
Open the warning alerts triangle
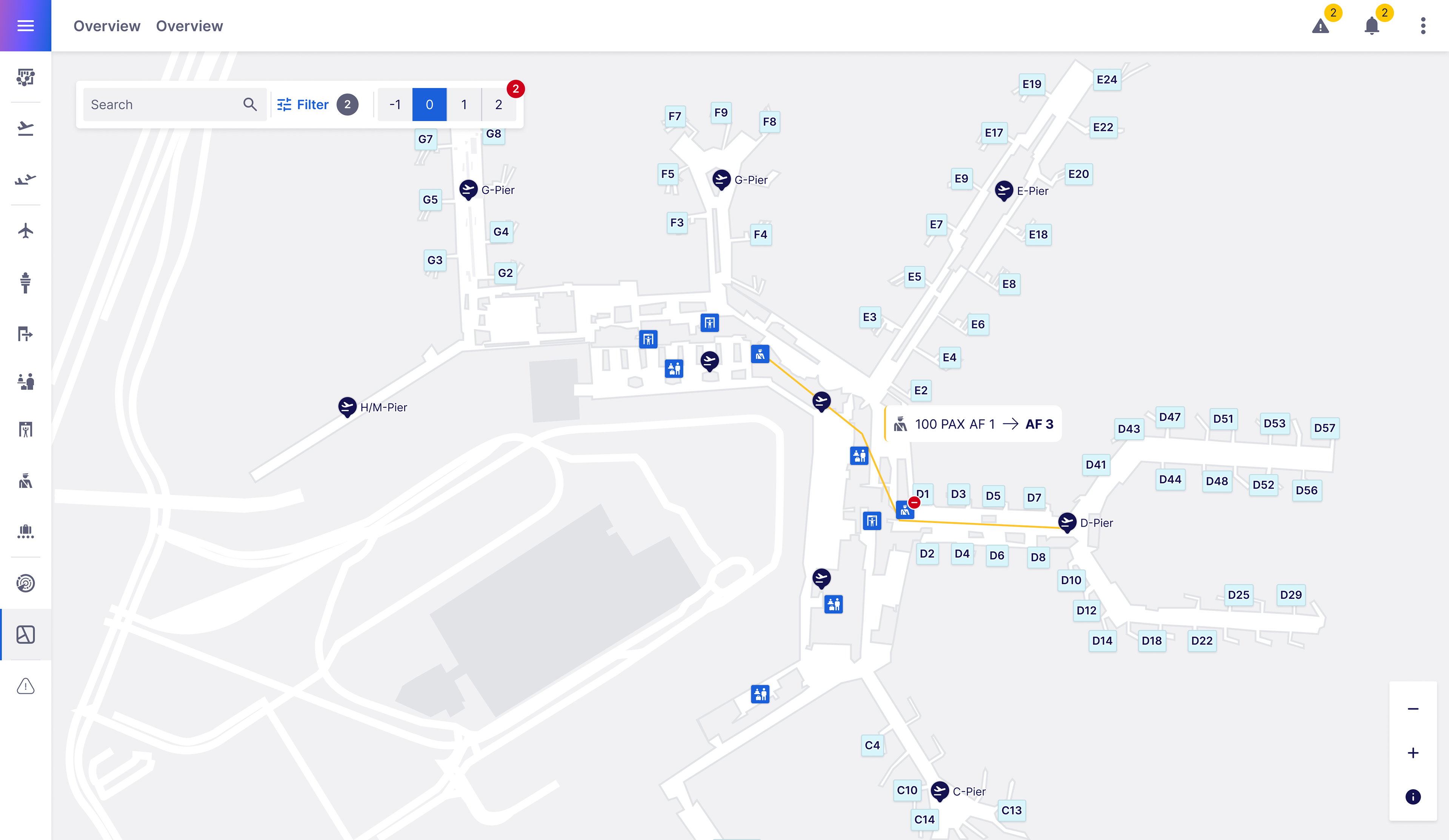(x=1320, y=26)
